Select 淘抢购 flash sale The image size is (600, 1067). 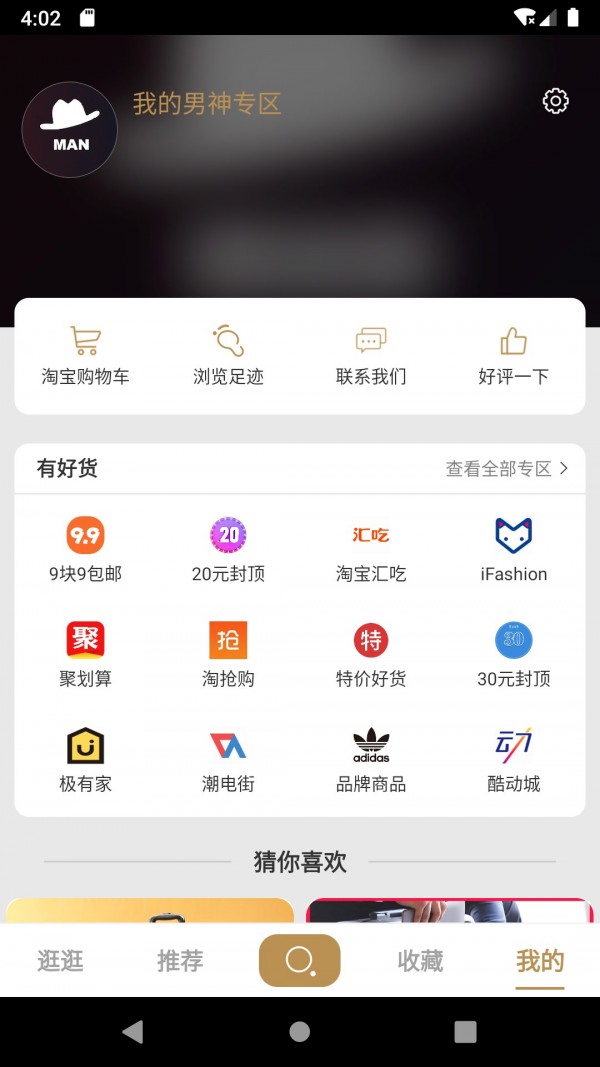[x=228, y=655]
